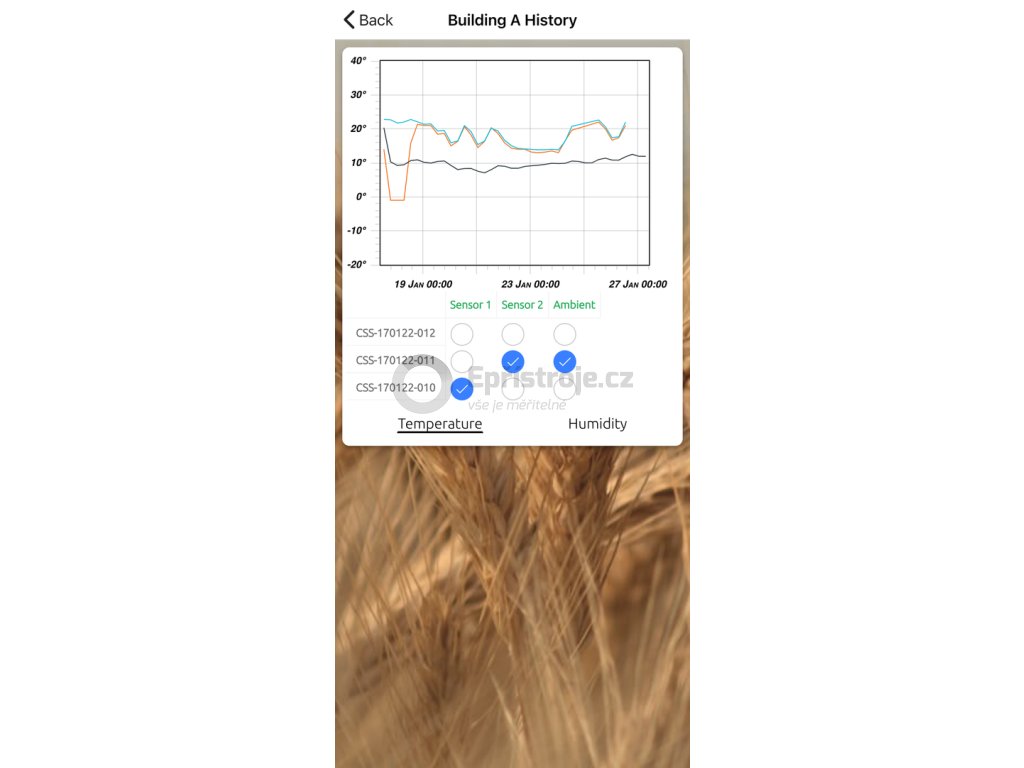
Task: Uncheck Sensor 1 for CSS-170122-010
Action: click(x=462, y=389)
